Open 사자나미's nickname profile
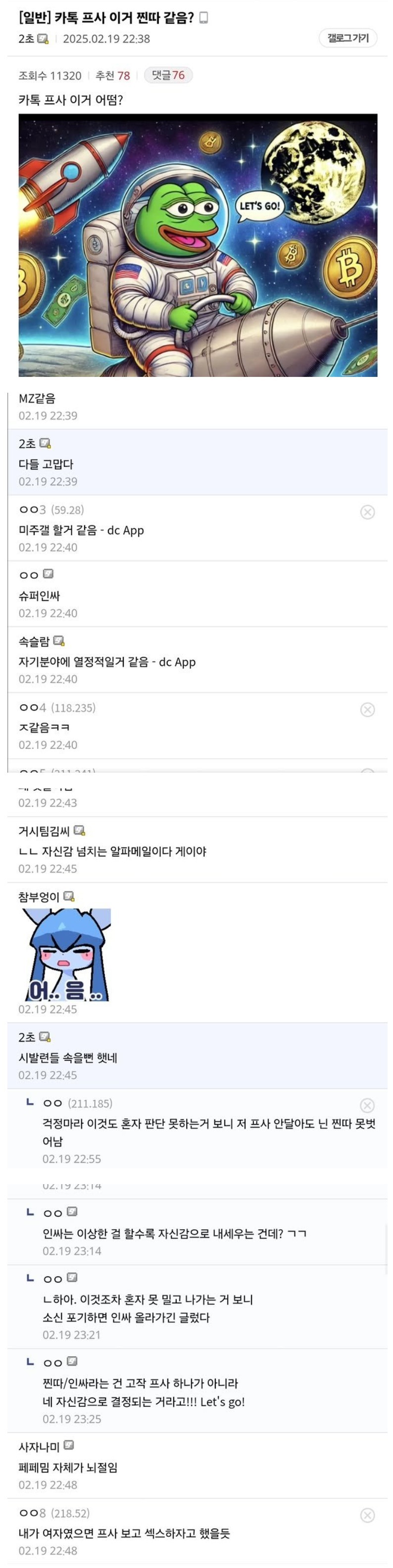This screenshot has width=393, height=1568. click(39, 1447)
